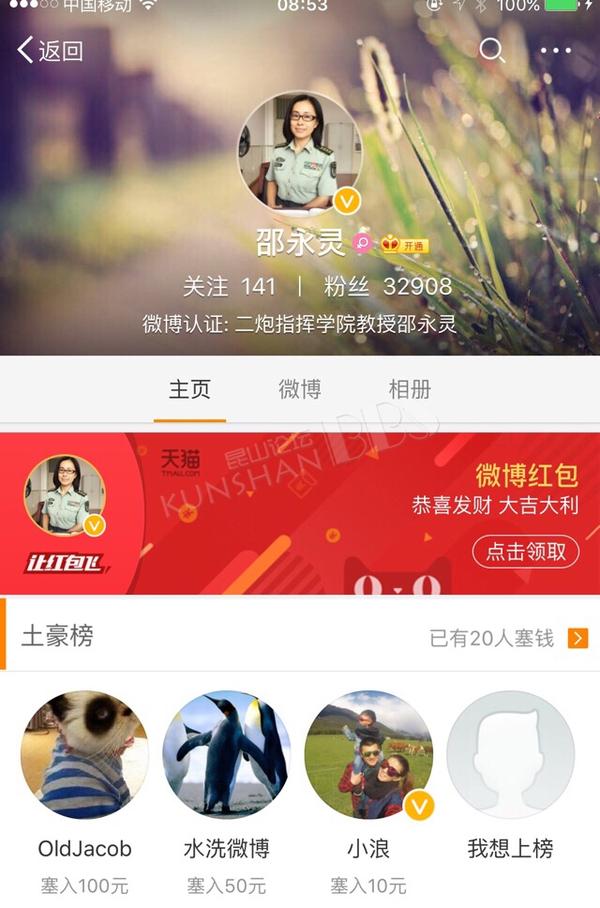Open the yellow 开通 membership badge
The width and height of the screenshot is (600, 908).
405,245
